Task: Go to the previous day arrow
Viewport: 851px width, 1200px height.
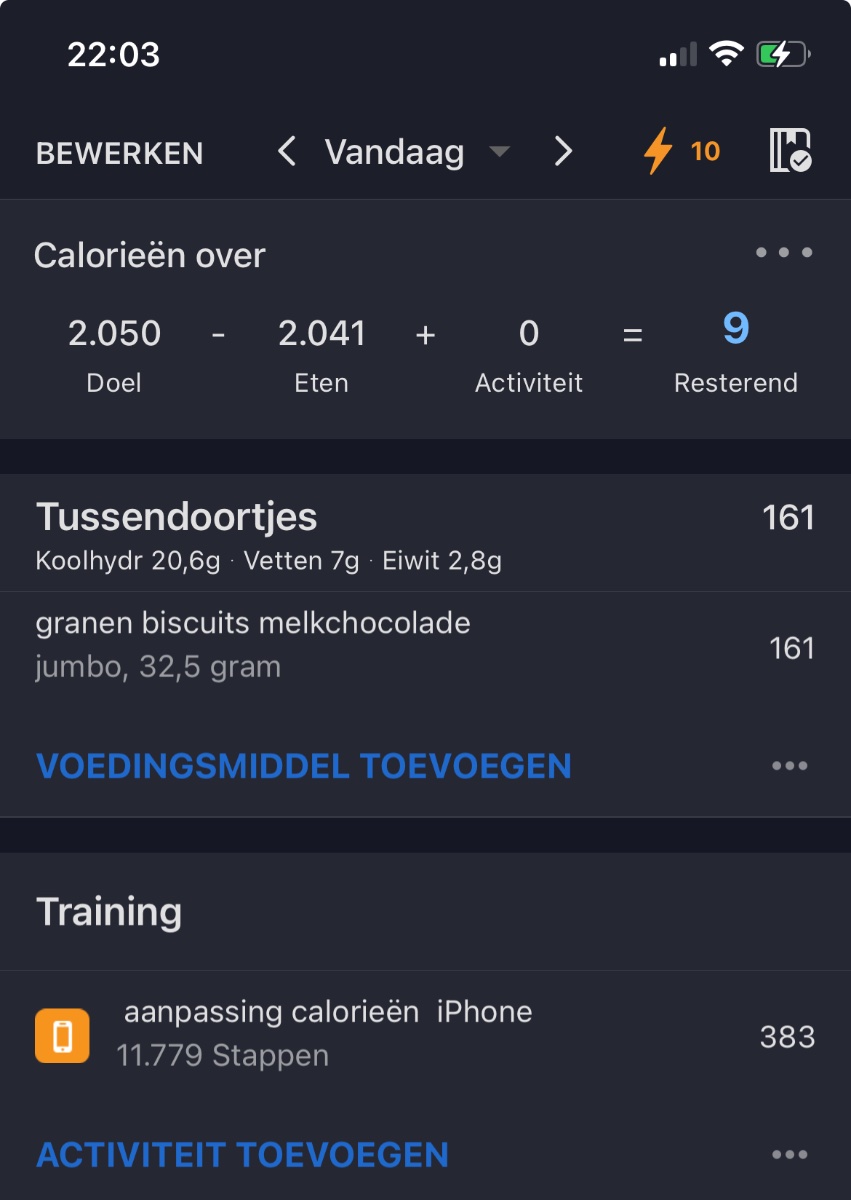Action: point(287,152)
